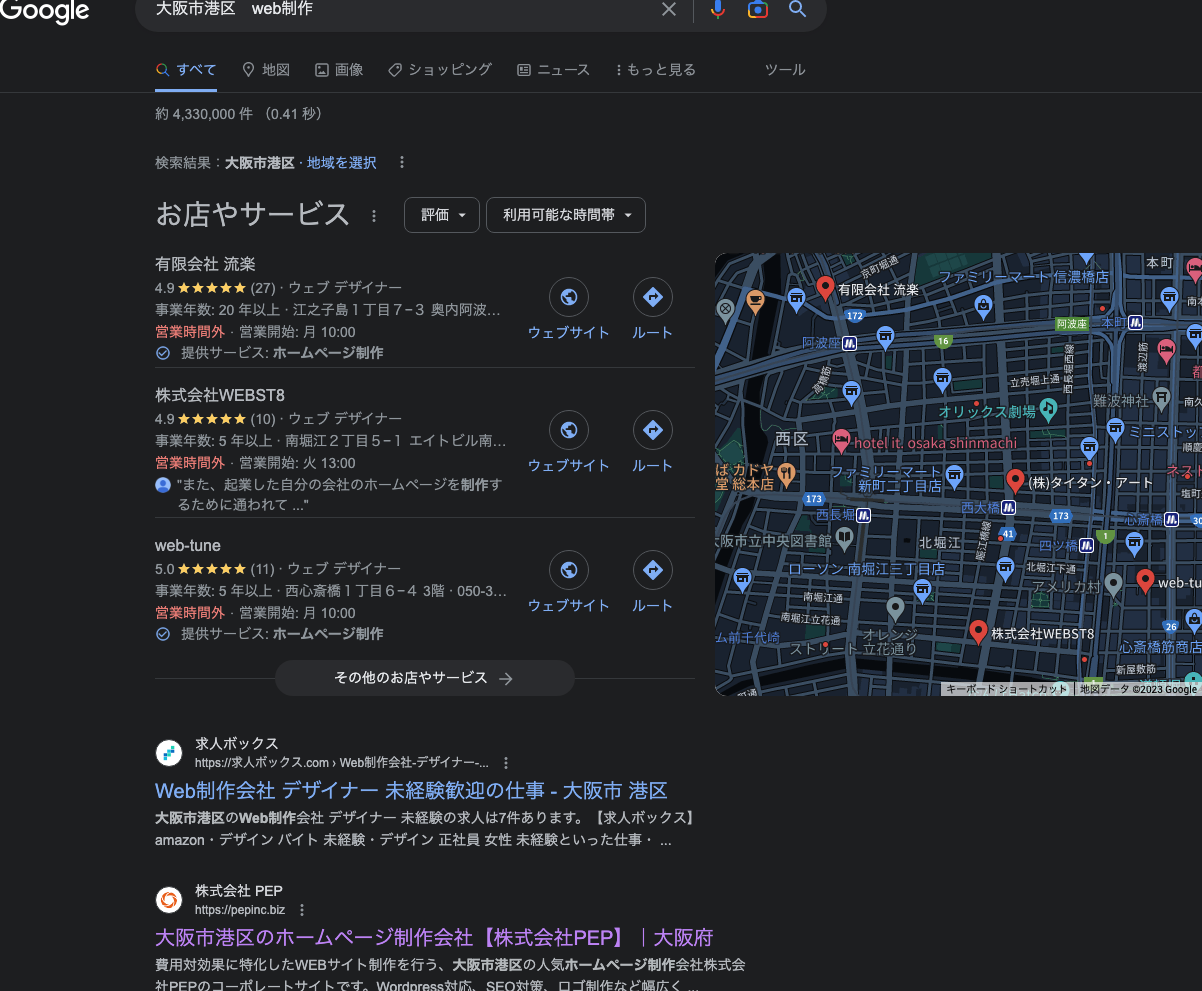Open the map of local businesses
Image resolution: width=1202 pixels, height=991 pixels.
pos(957,473)
